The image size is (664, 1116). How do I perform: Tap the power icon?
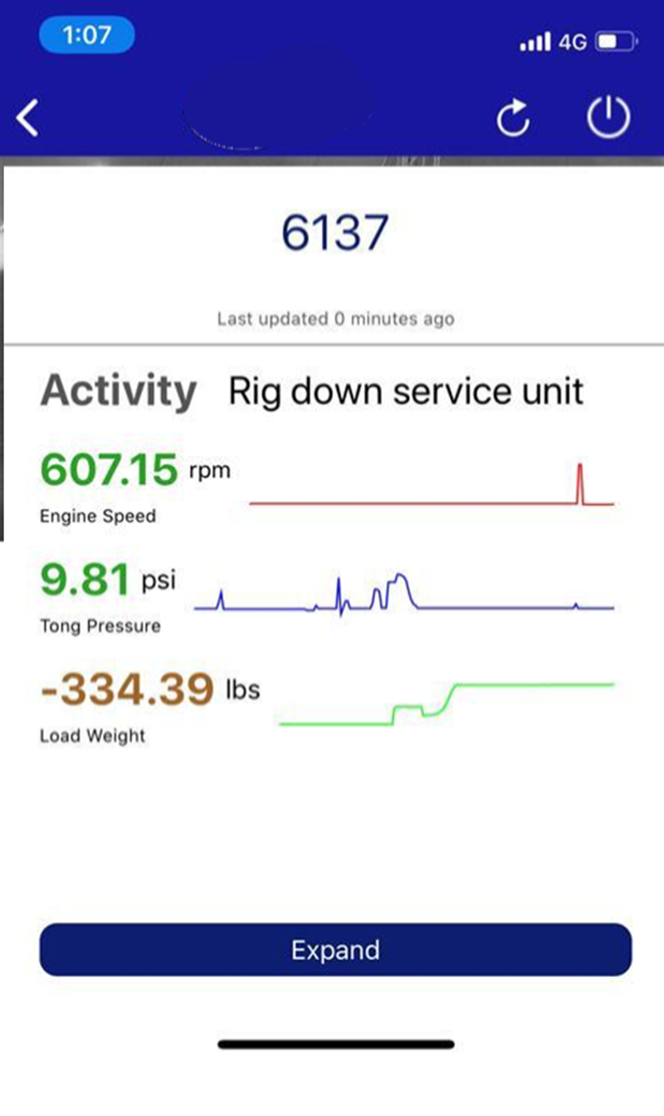608,117
